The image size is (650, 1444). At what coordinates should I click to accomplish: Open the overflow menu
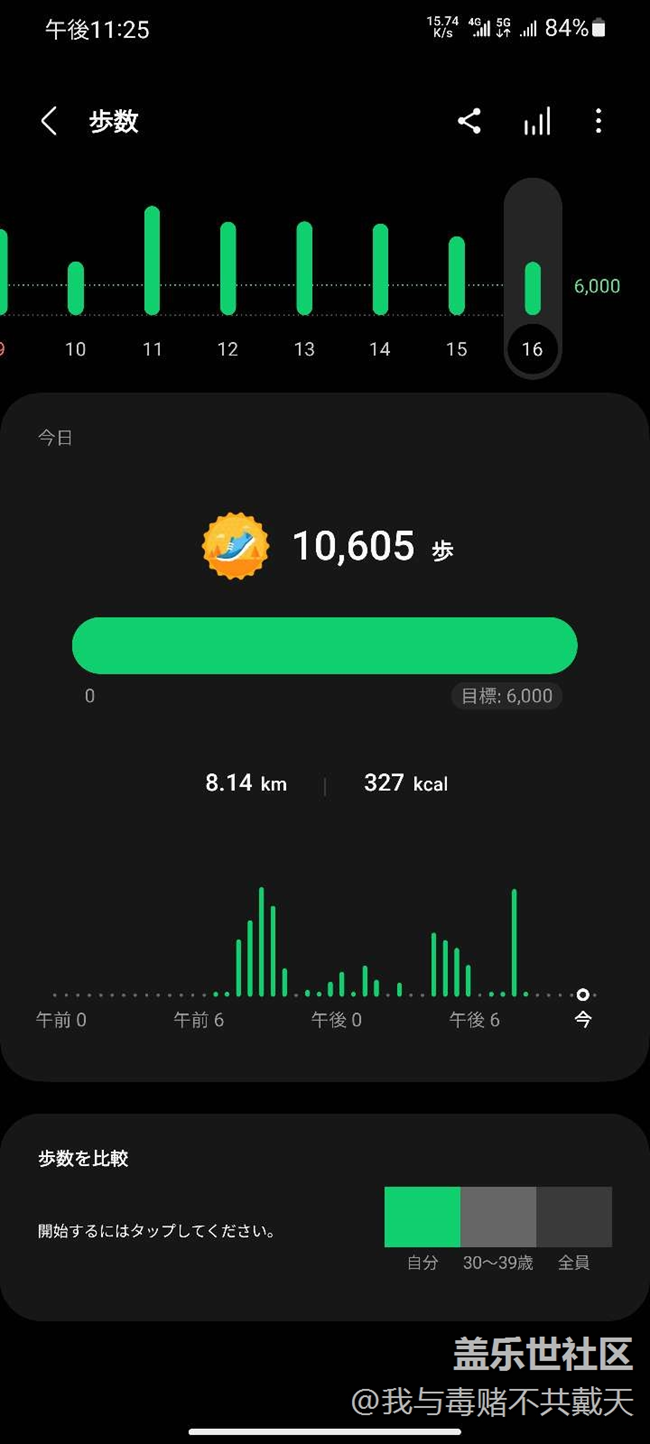pos(598,122)
